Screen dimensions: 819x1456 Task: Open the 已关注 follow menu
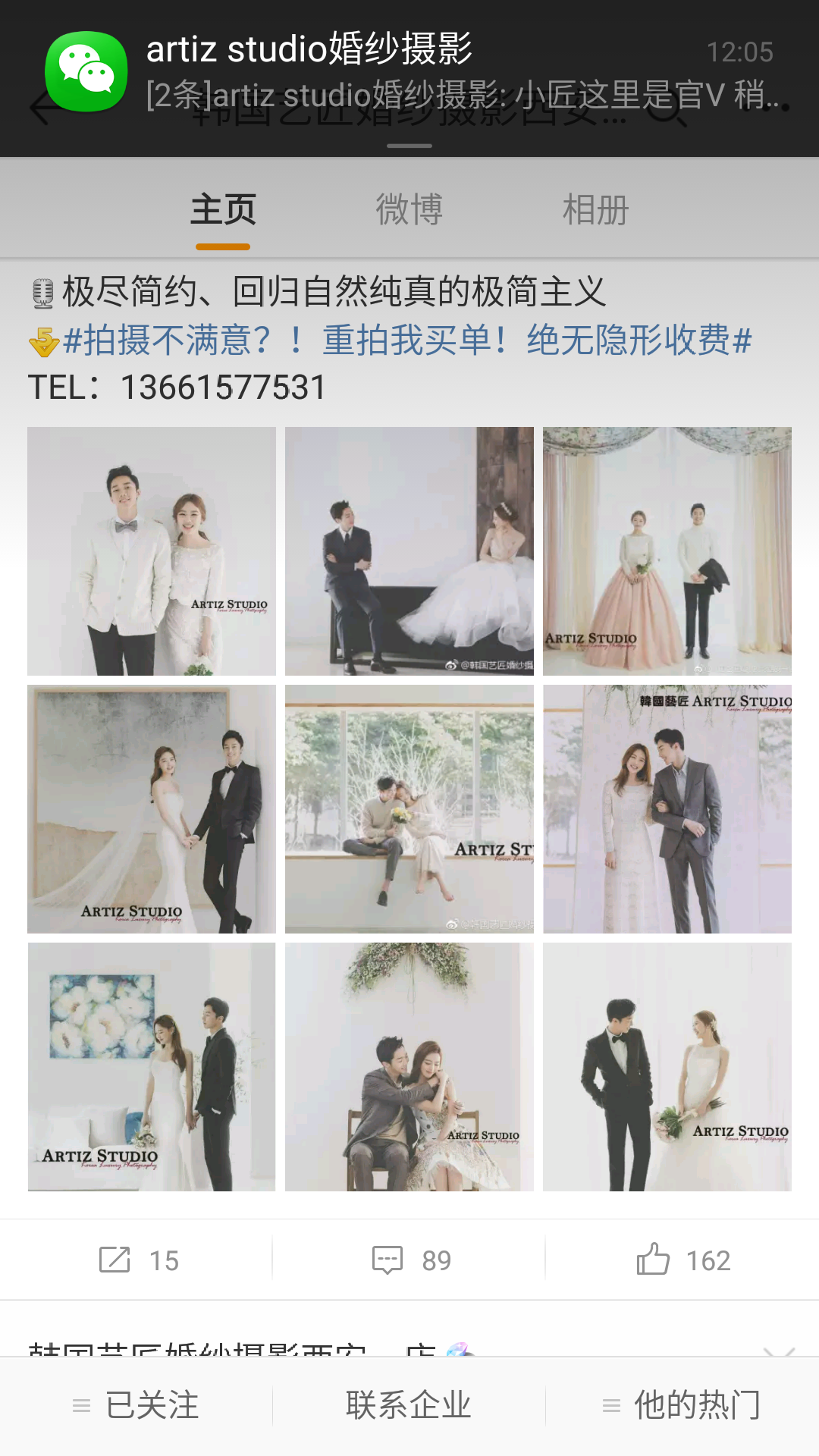136,1405
